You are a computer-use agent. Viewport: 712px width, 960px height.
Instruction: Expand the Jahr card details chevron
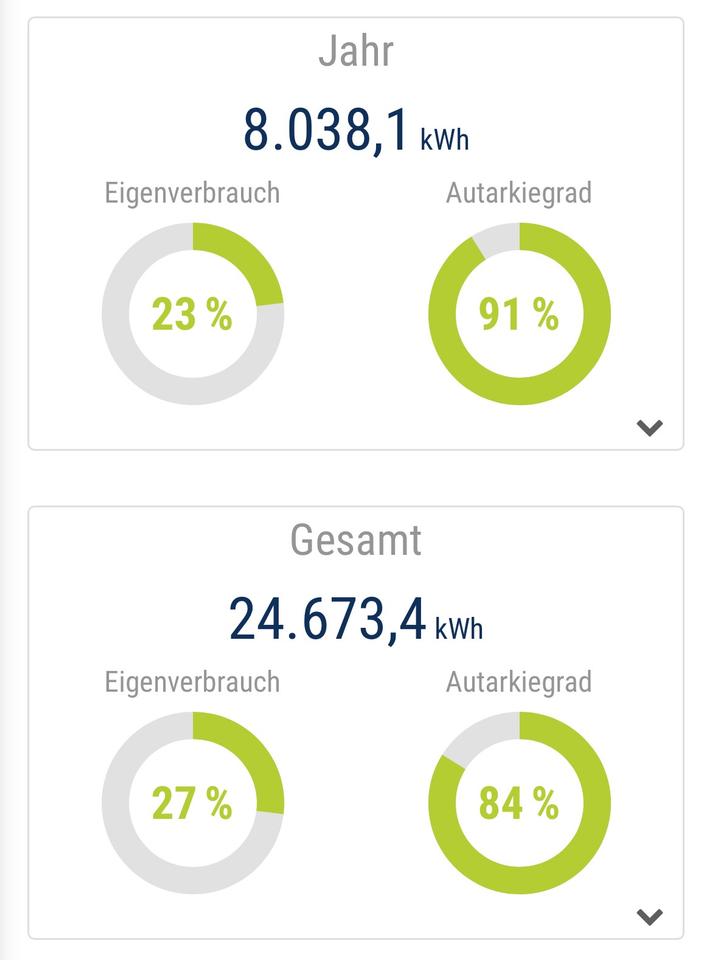[x=650, y=428]
